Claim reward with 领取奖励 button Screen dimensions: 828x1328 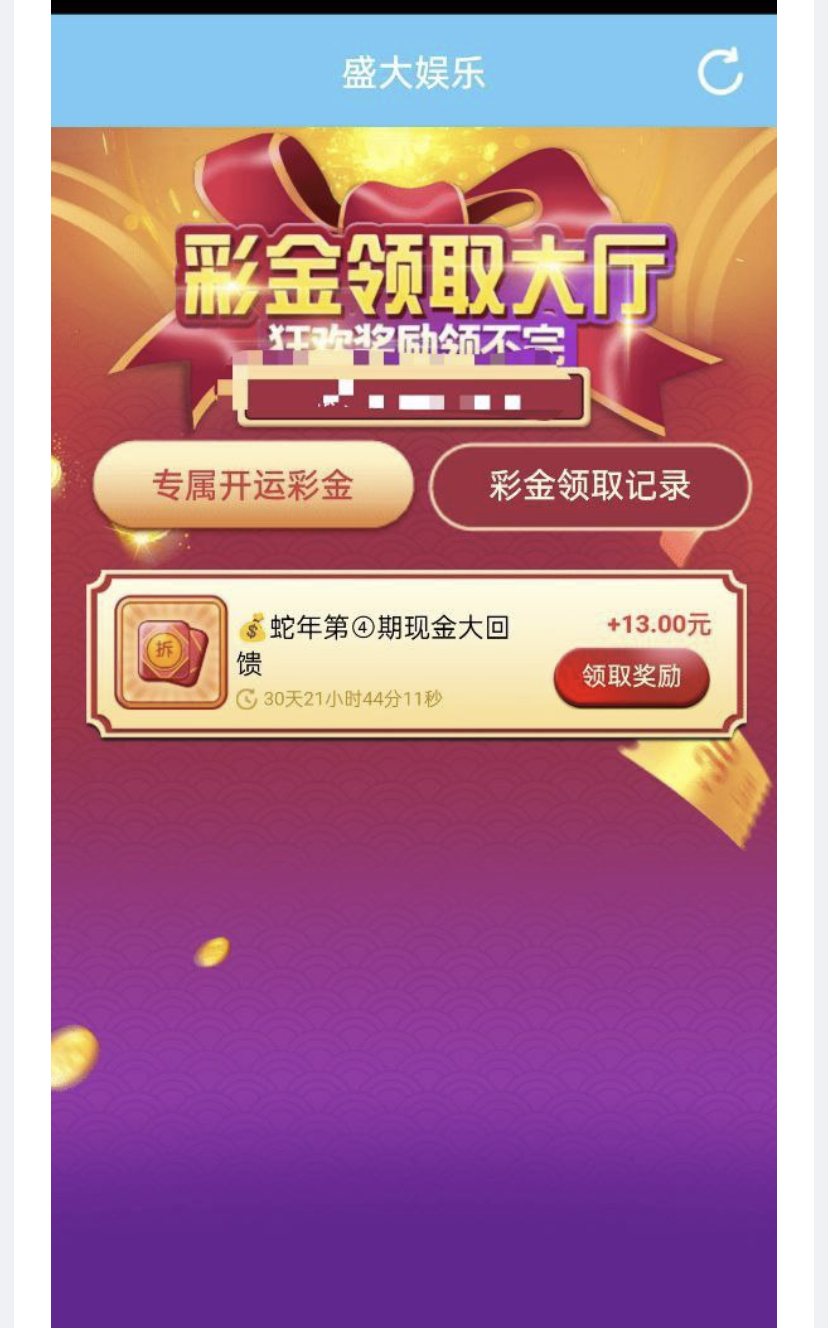pos(631,677)
